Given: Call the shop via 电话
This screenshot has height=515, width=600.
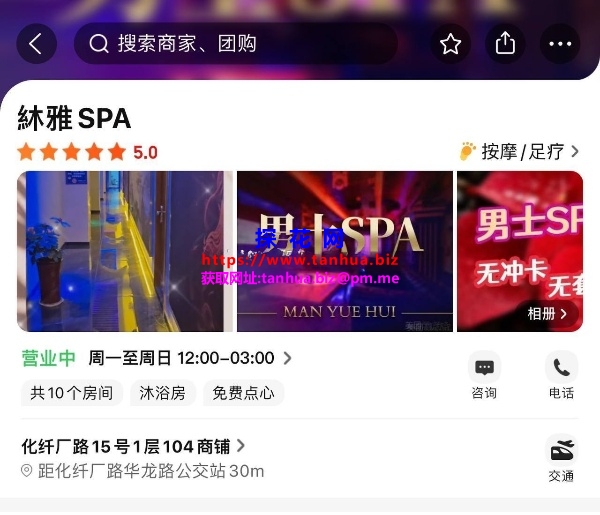Looking at the screenshot, I should [561, 376].
